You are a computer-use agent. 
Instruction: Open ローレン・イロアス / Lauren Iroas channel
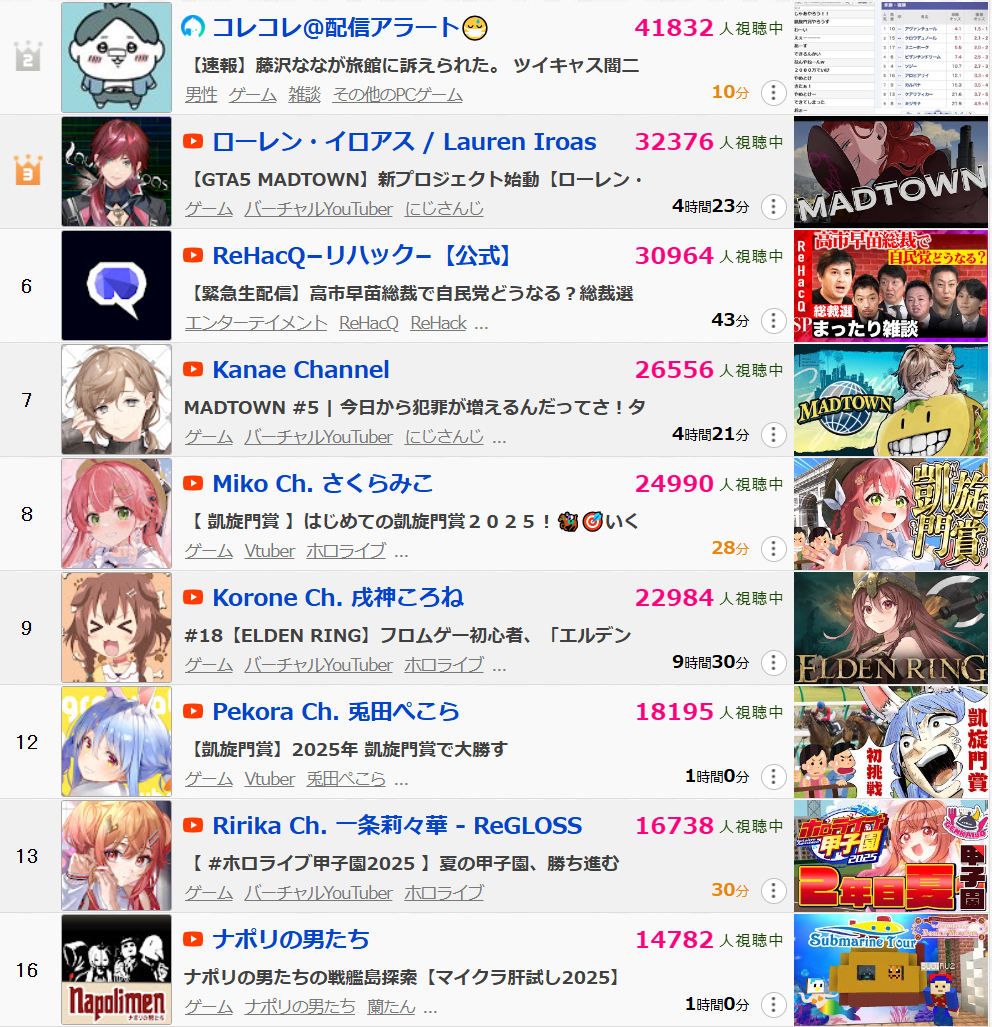404,142
